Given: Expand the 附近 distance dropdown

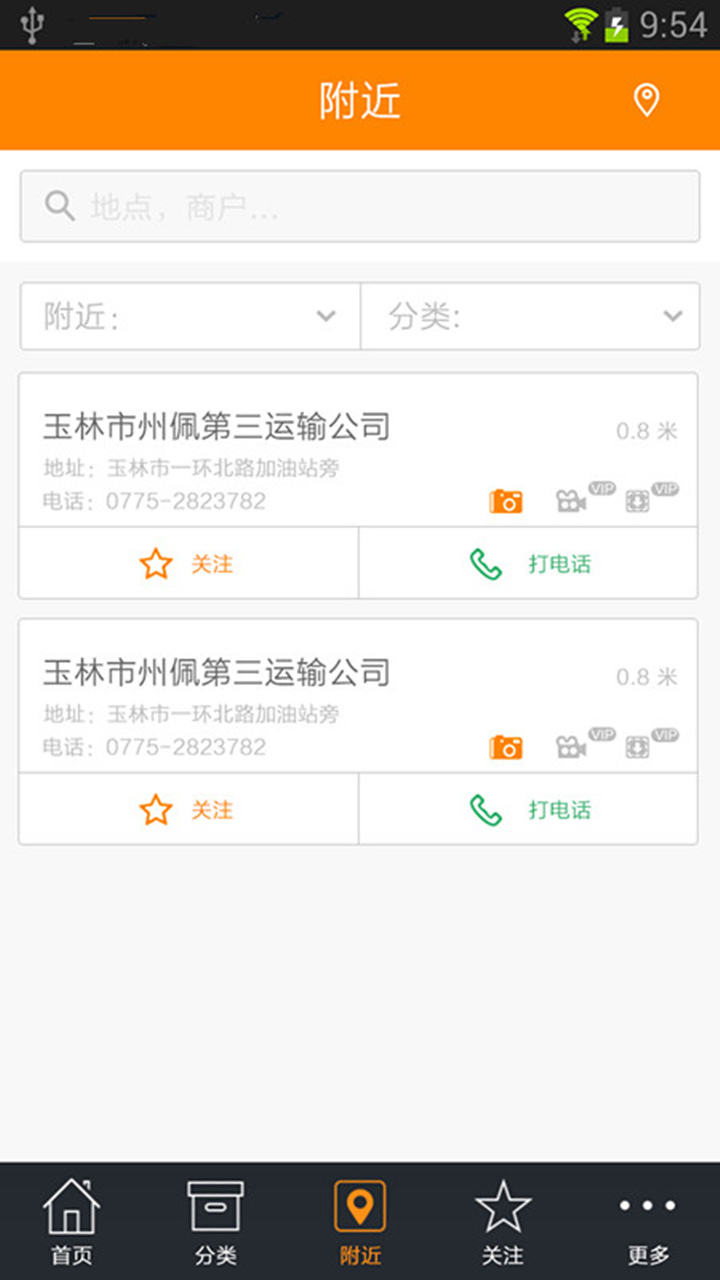Looking at the screenshot, I should (x=190, y=317).
